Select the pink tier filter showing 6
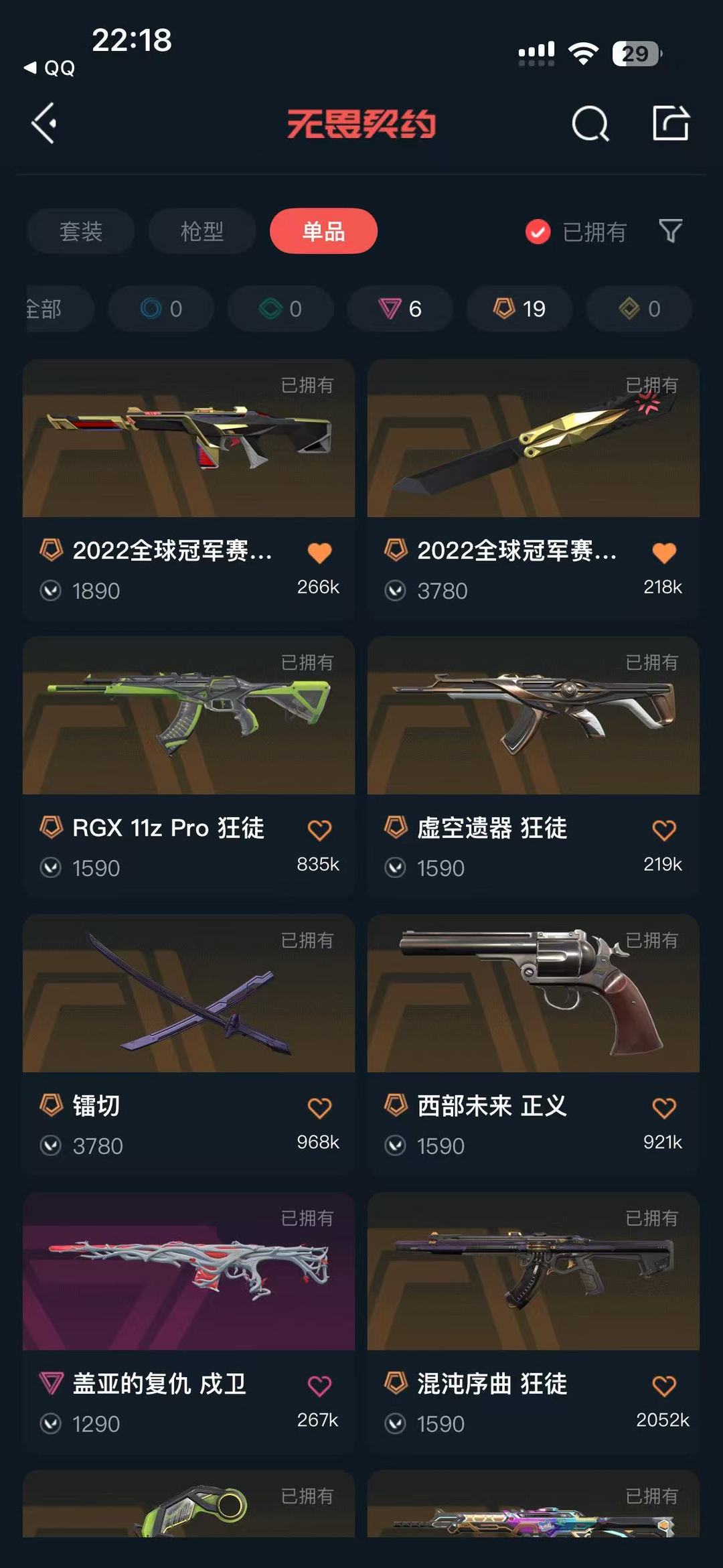 point(399,309)
